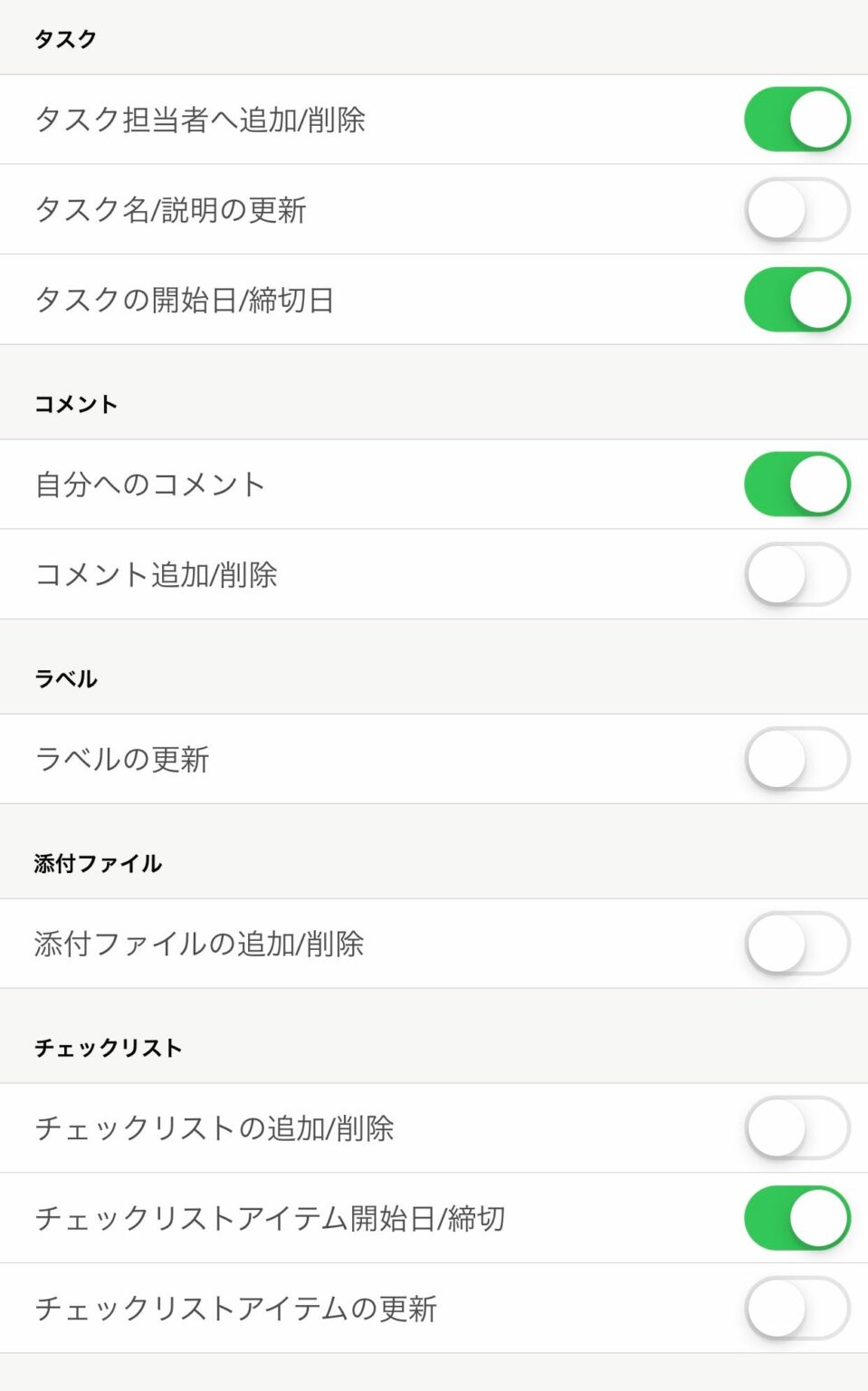Disable the タスク担当者へ追加/削除 switch

796,120
